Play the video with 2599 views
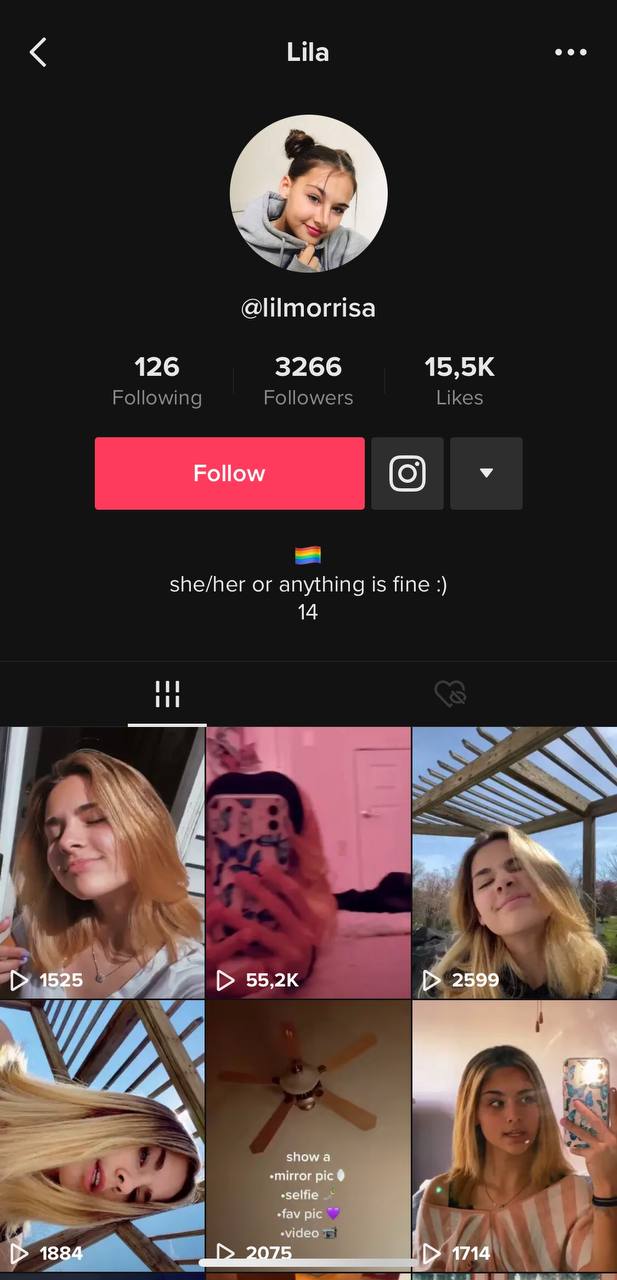This screenshot has width=617, height=1280. point(514,861)
